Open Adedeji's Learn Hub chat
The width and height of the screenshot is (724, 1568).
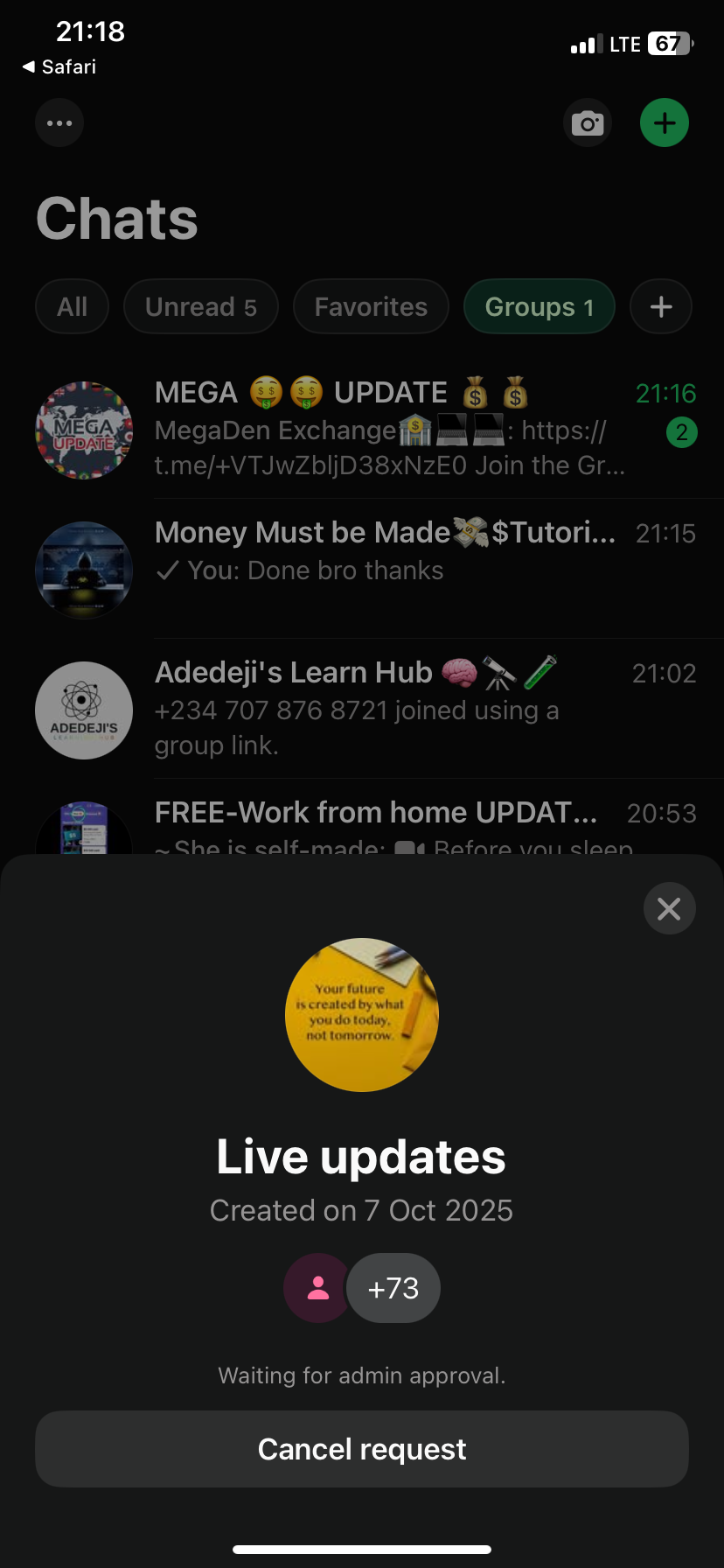click(385, 708)
